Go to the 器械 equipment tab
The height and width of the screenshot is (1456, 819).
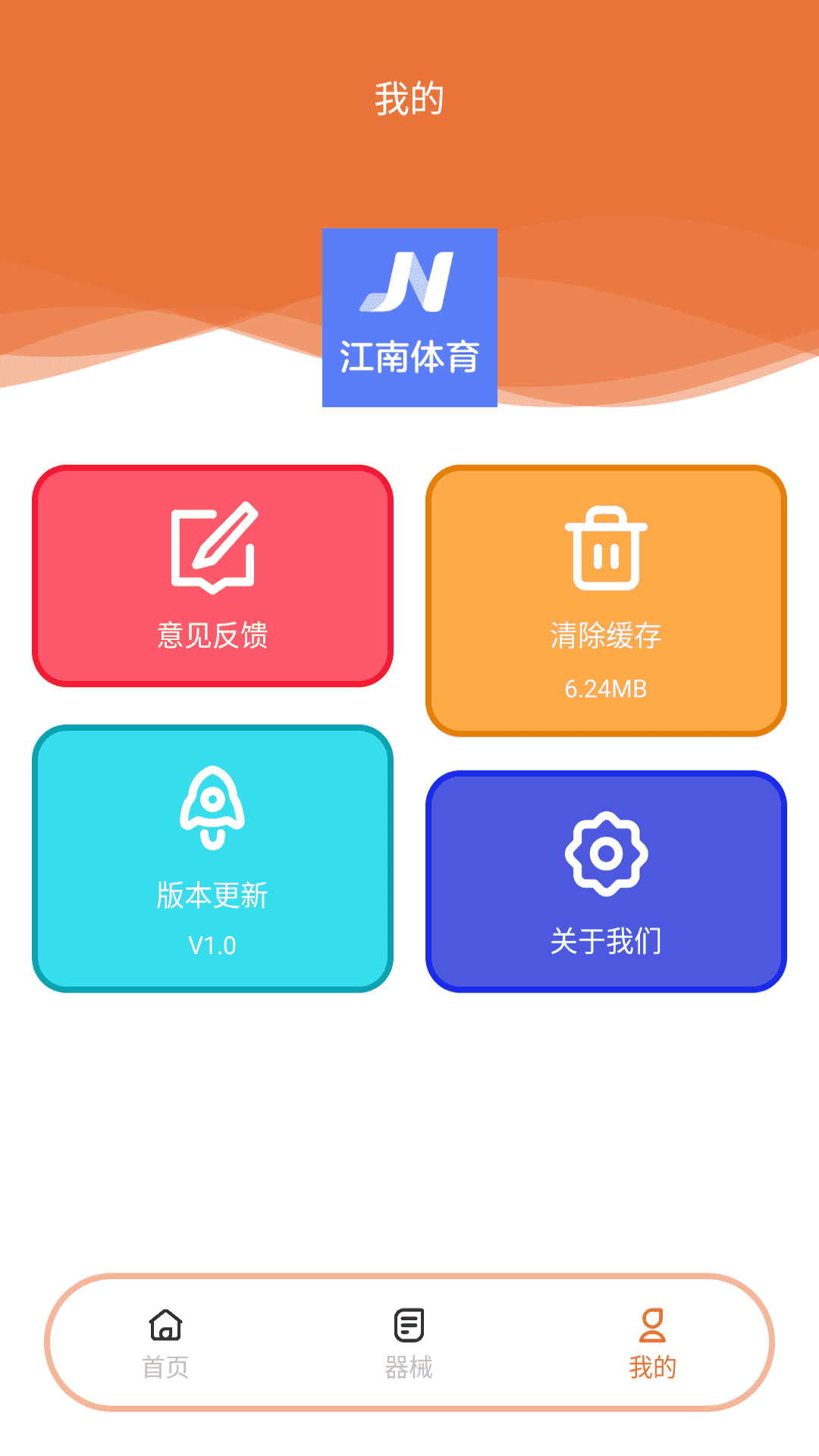pos(409,1342)
